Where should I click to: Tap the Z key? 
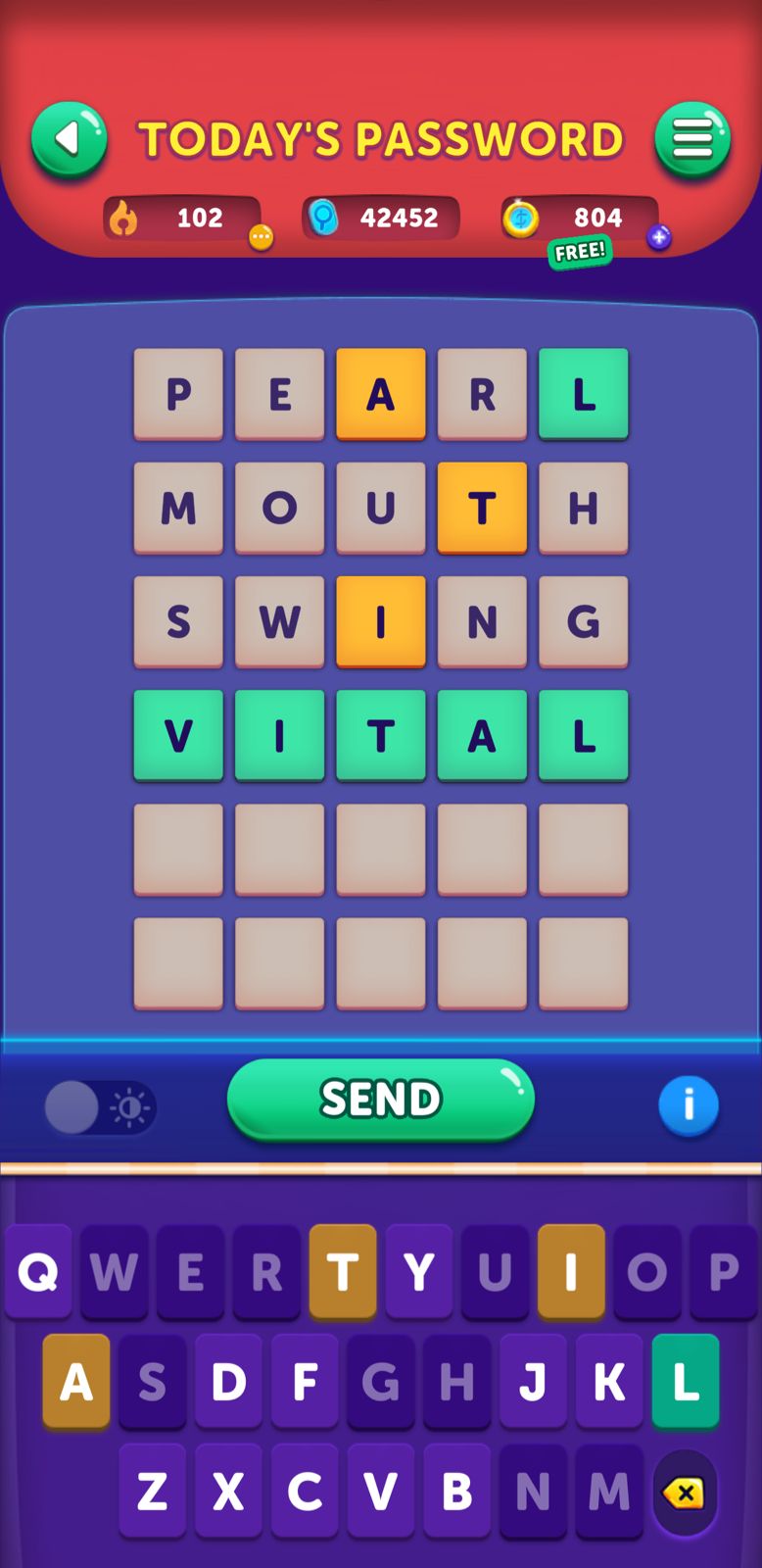[152, 1492]
